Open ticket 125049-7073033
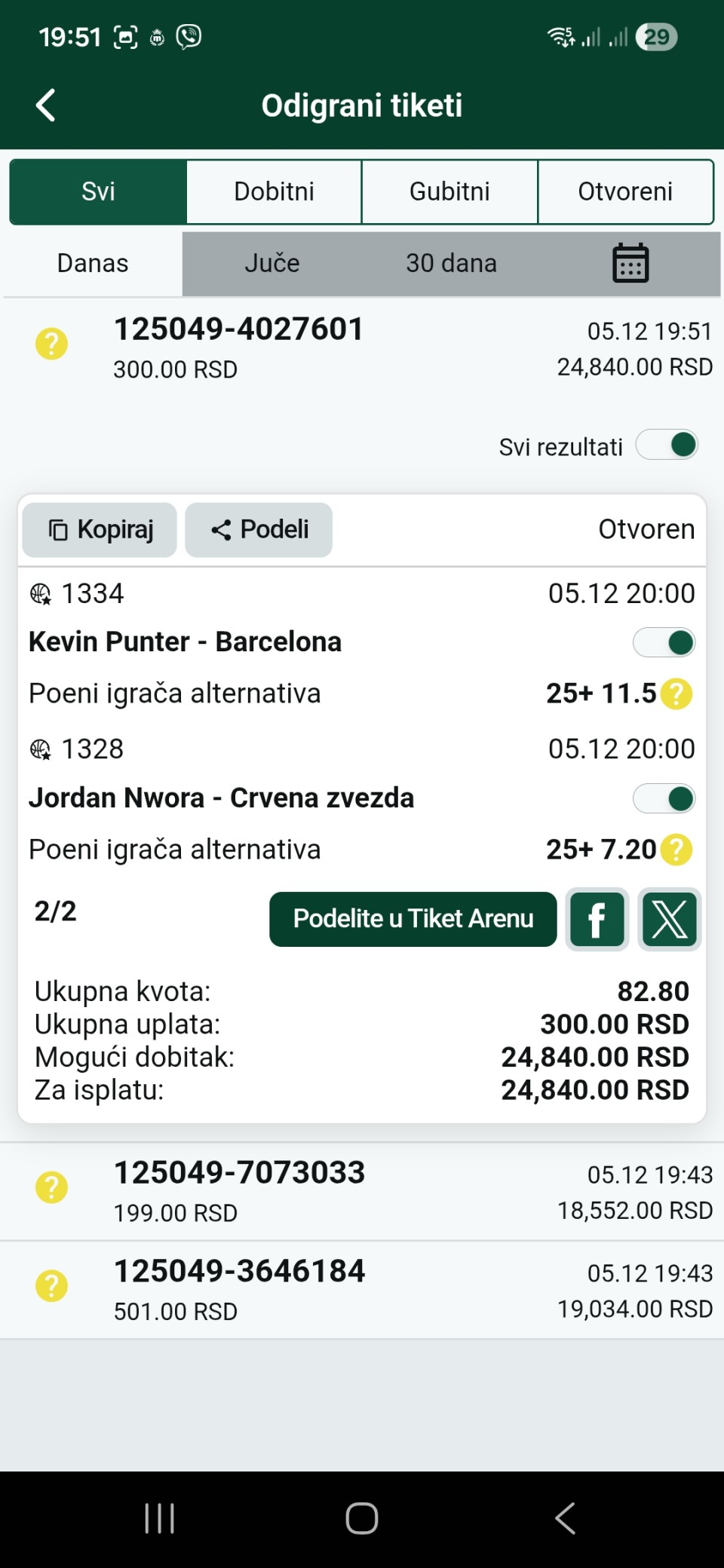 [x=362, y=1191]
